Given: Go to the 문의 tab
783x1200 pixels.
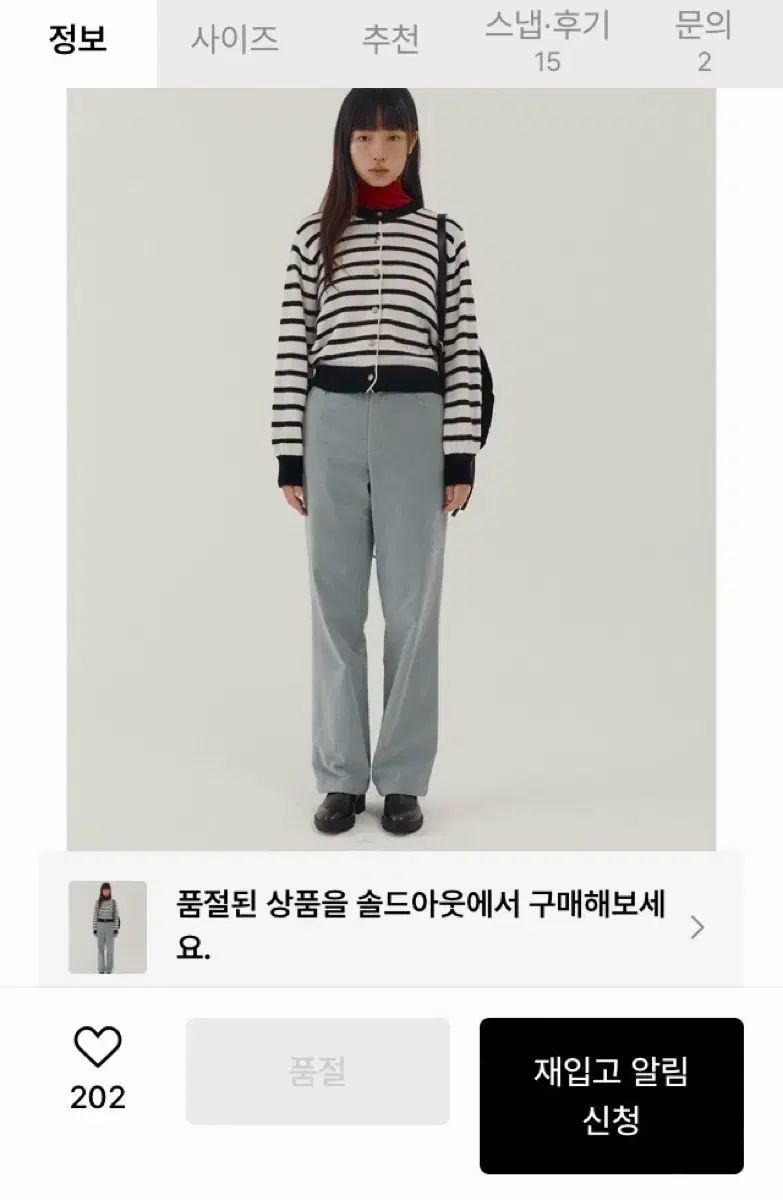Looking at the screenshot, I should click(704, 42).
